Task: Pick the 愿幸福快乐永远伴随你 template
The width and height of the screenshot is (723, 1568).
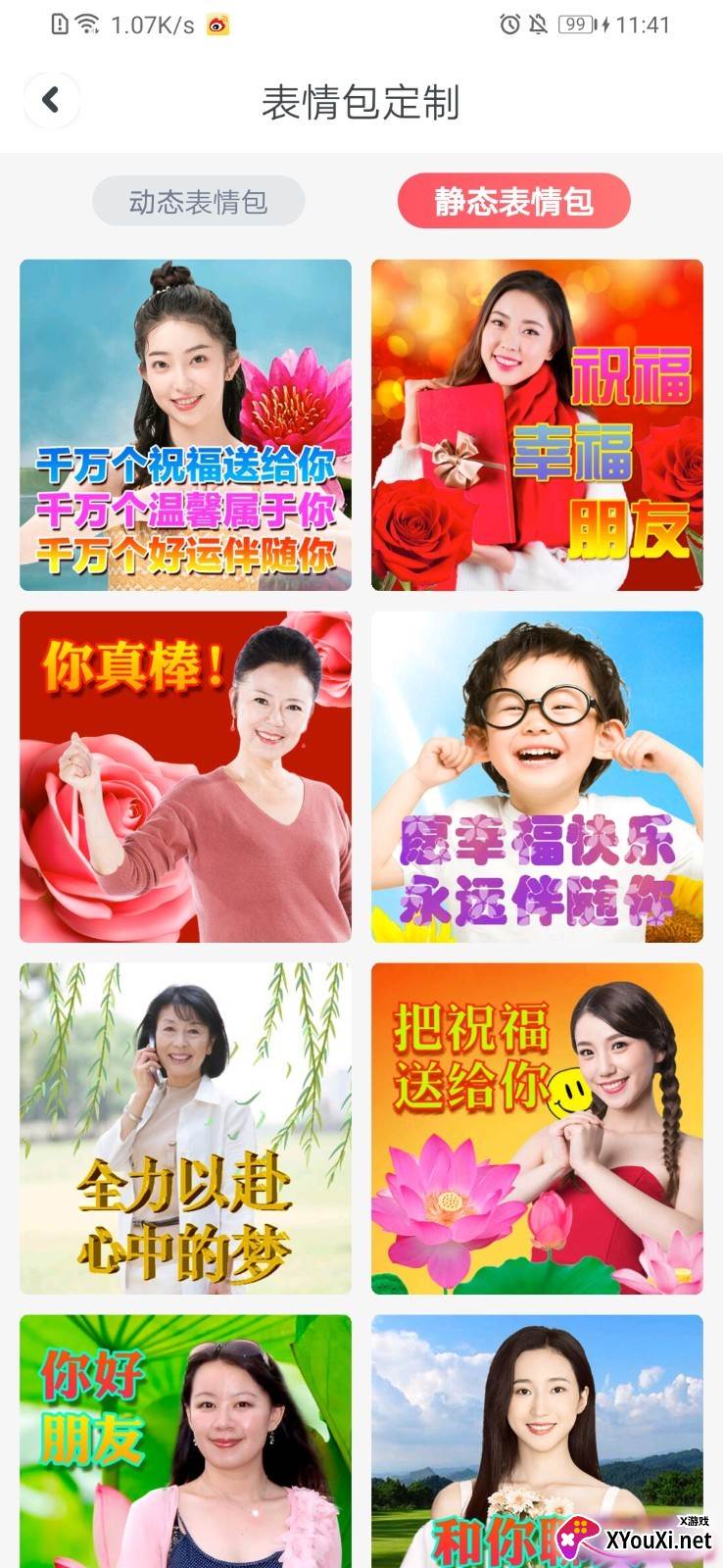Action: point(537,777)
